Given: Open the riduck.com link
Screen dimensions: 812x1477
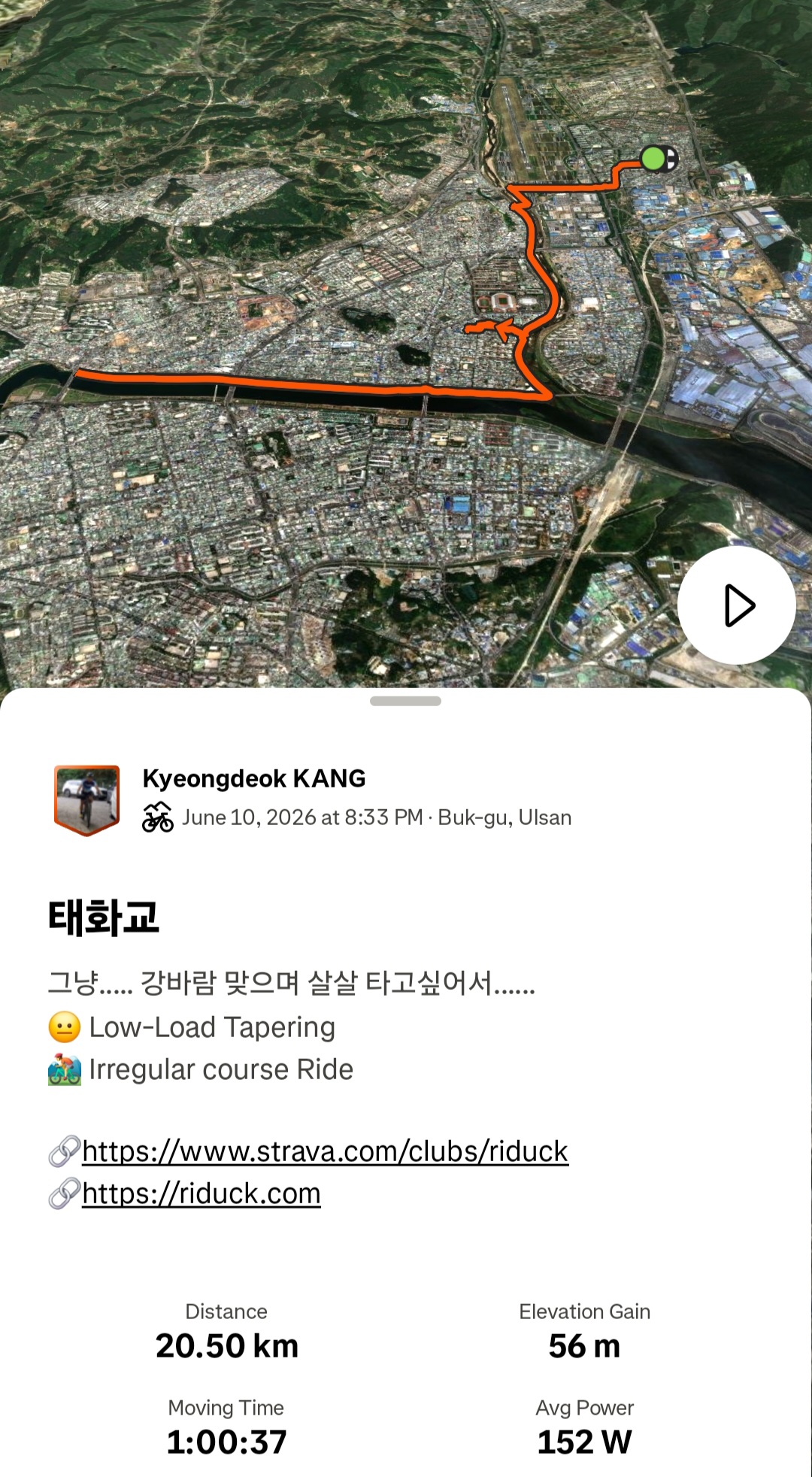Looking at the screenshot, I should pos(201,1193).
